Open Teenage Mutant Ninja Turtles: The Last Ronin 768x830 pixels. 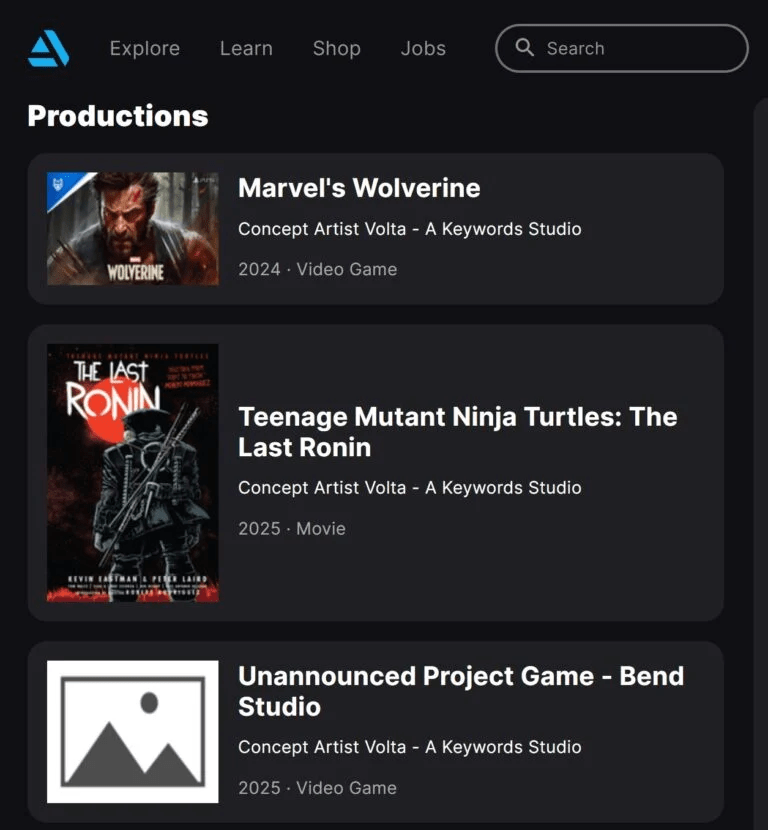(x=457, y=431)
